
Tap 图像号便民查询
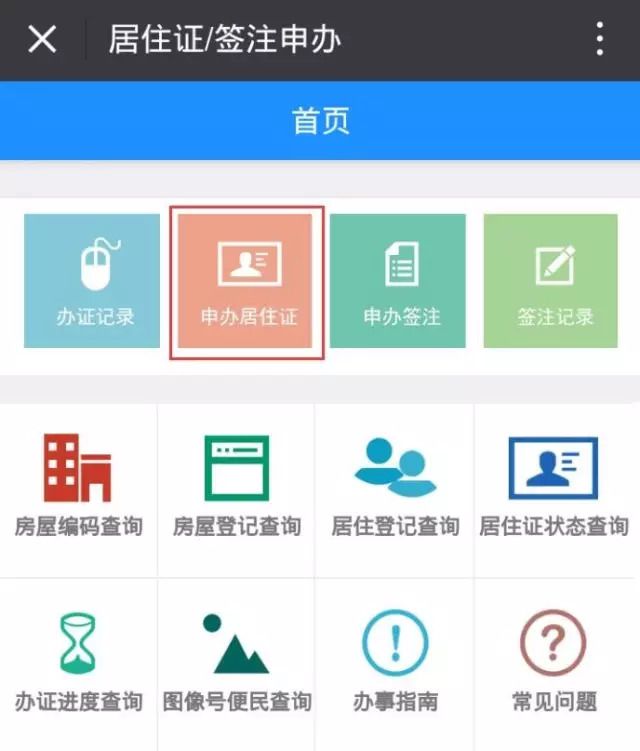(237, 660)
